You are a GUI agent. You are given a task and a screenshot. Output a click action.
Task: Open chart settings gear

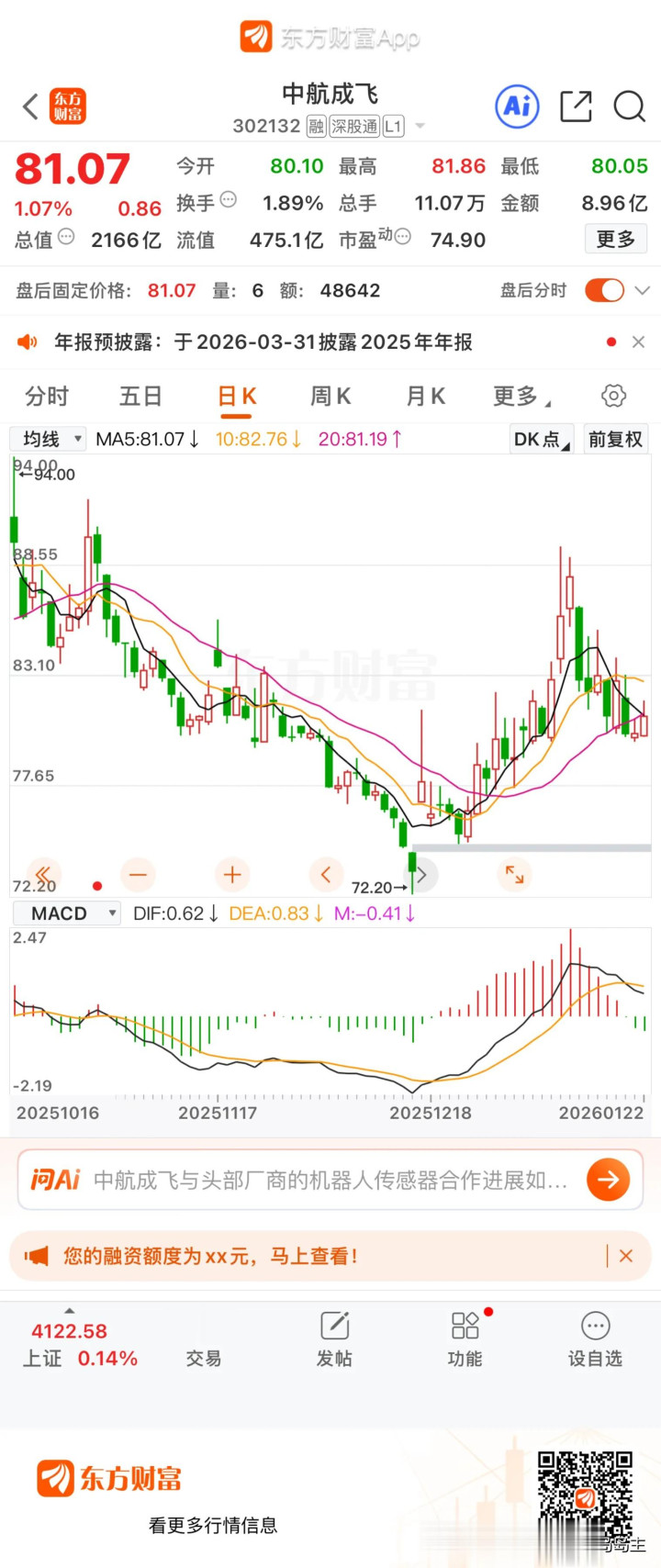coord(613,396)
